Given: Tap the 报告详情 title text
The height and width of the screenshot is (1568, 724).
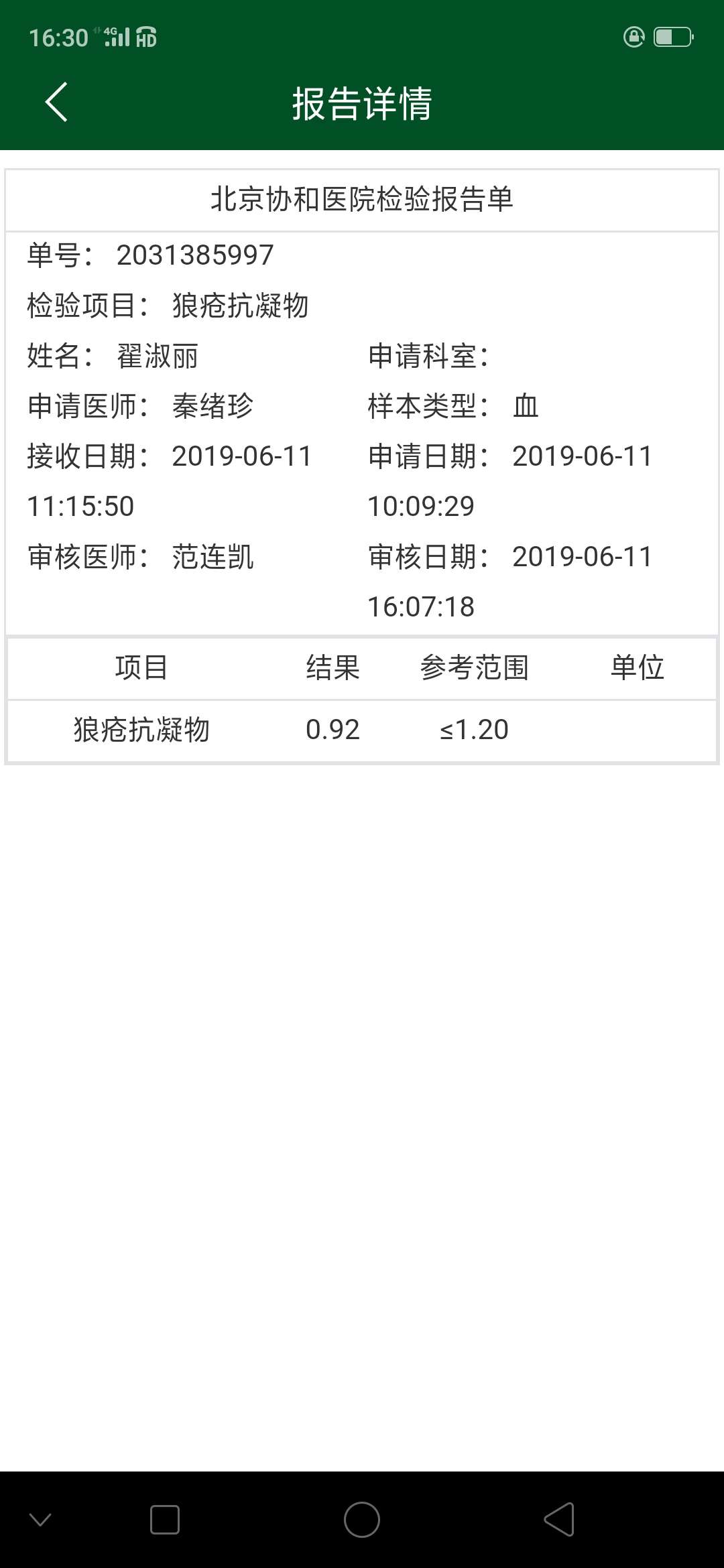Looking at the screenshot, I should (x=362, y=104).
